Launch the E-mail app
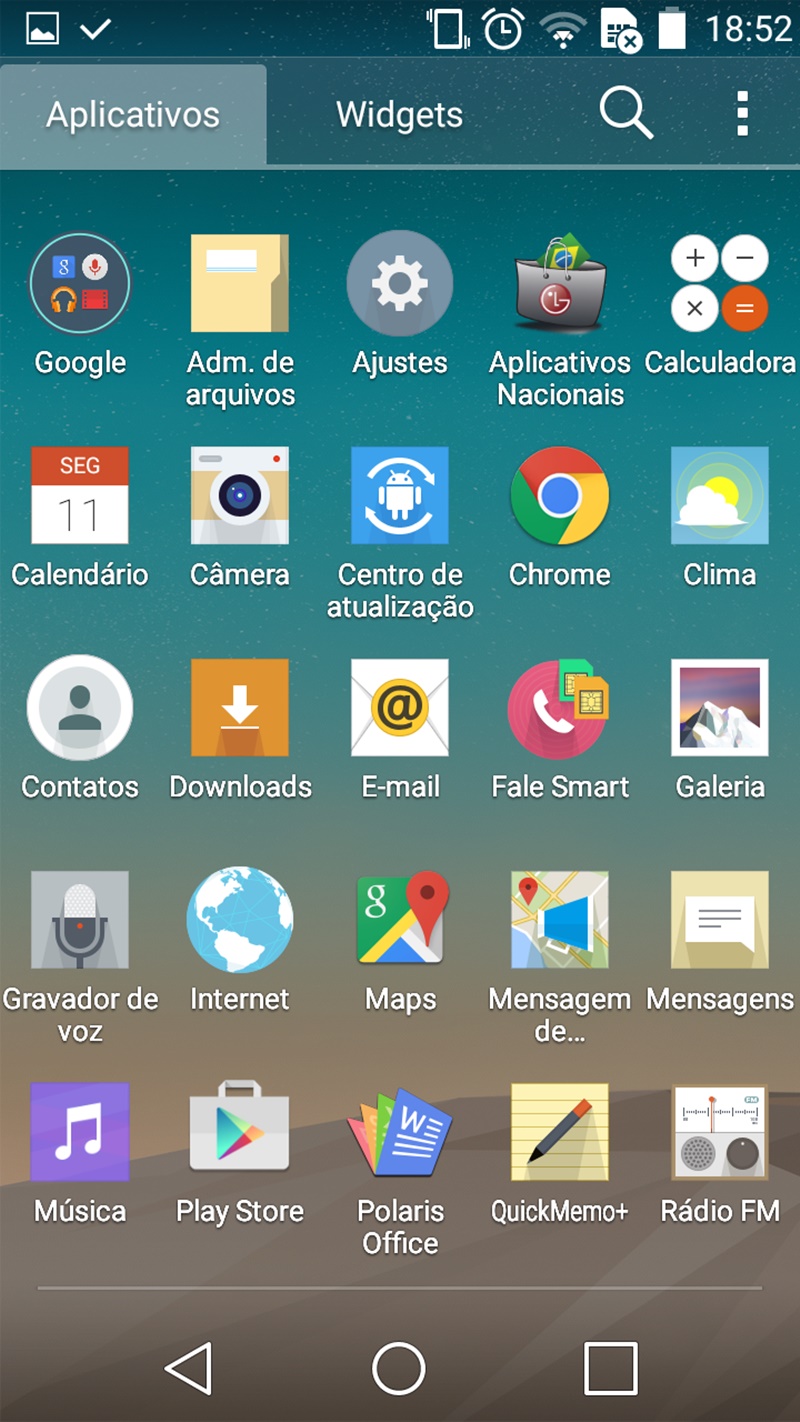800x1422 pixels. tap(400, 708)
